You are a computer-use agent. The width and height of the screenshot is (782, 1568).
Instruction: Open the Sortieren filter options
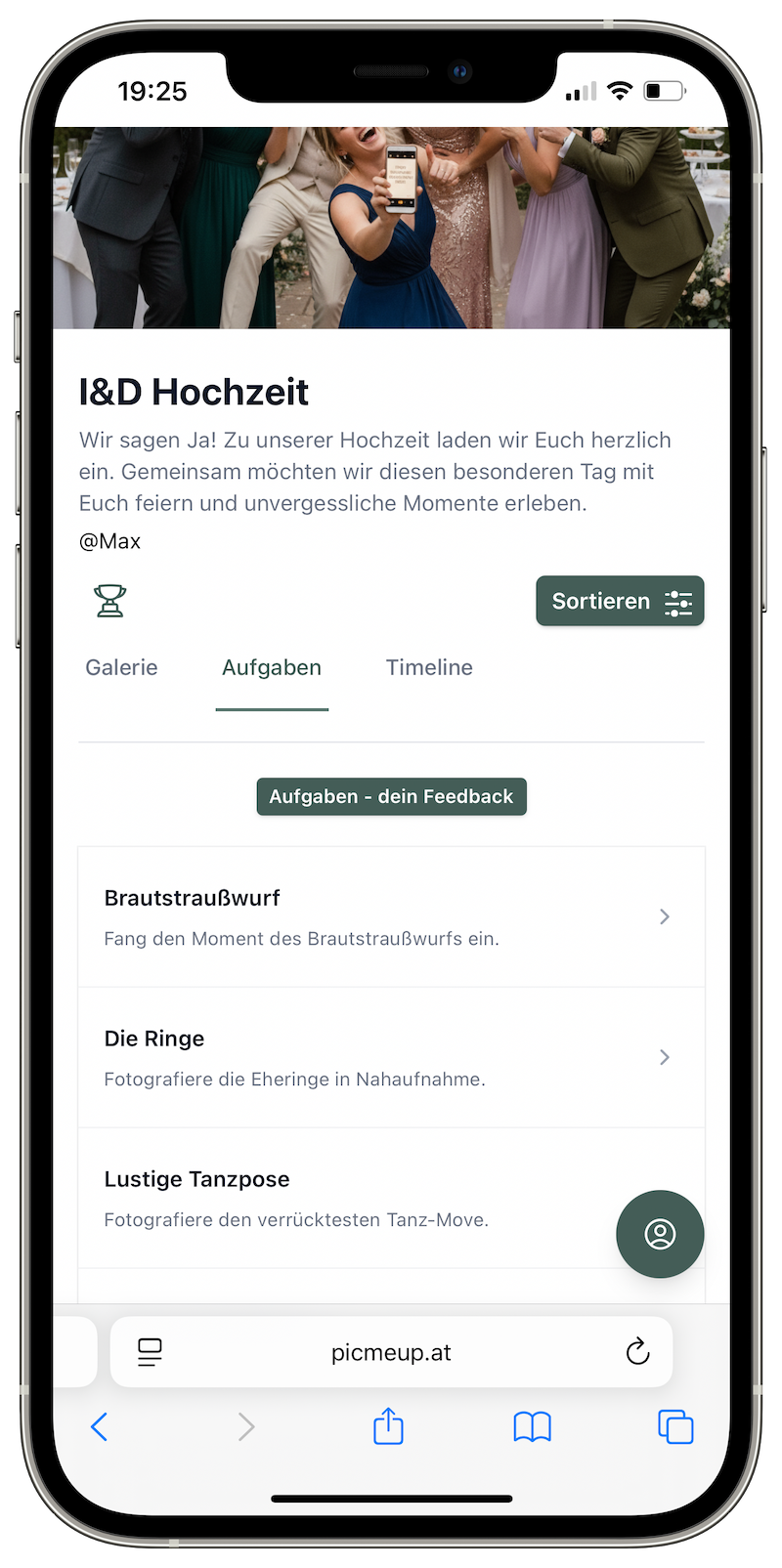(620, 601)
